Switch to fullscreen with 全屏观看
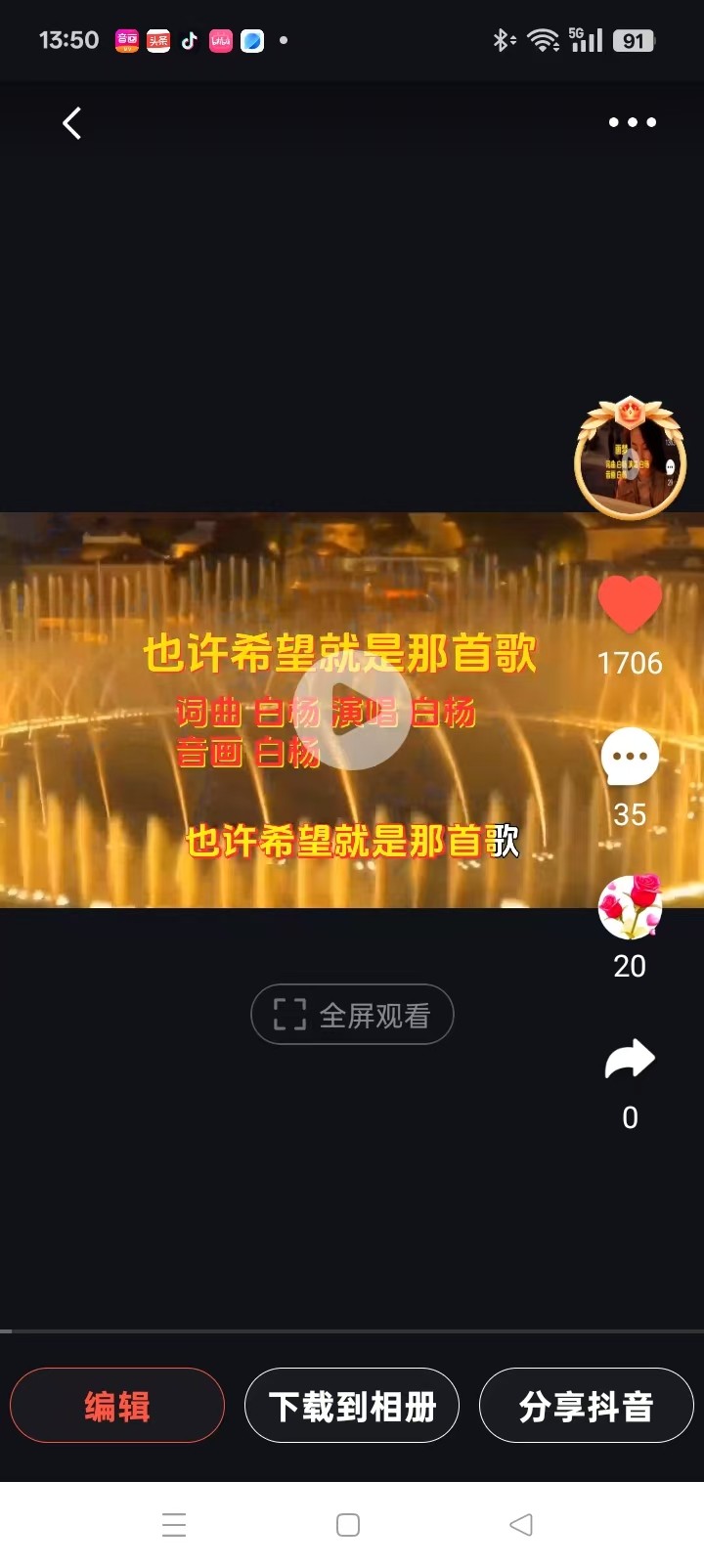 coord(352,1015)
